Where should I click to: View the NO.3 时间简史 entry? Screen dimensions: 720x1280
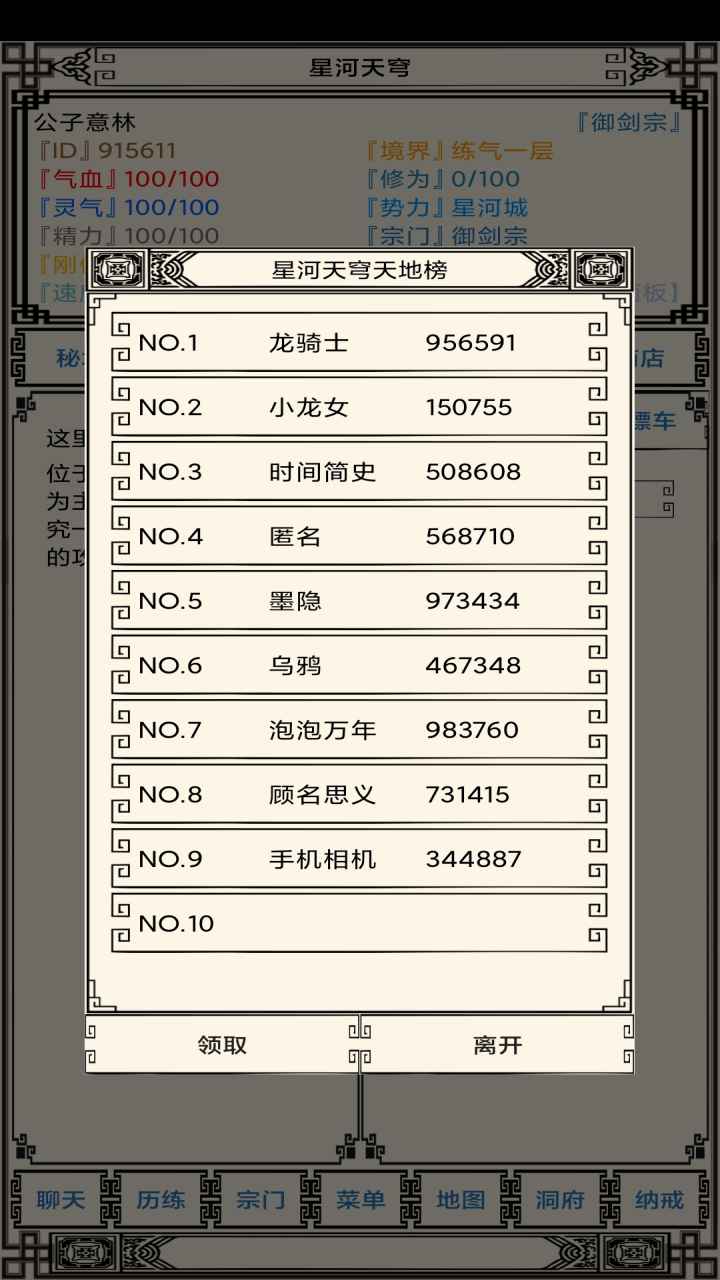pyautogui.click(x=359, y=472)
